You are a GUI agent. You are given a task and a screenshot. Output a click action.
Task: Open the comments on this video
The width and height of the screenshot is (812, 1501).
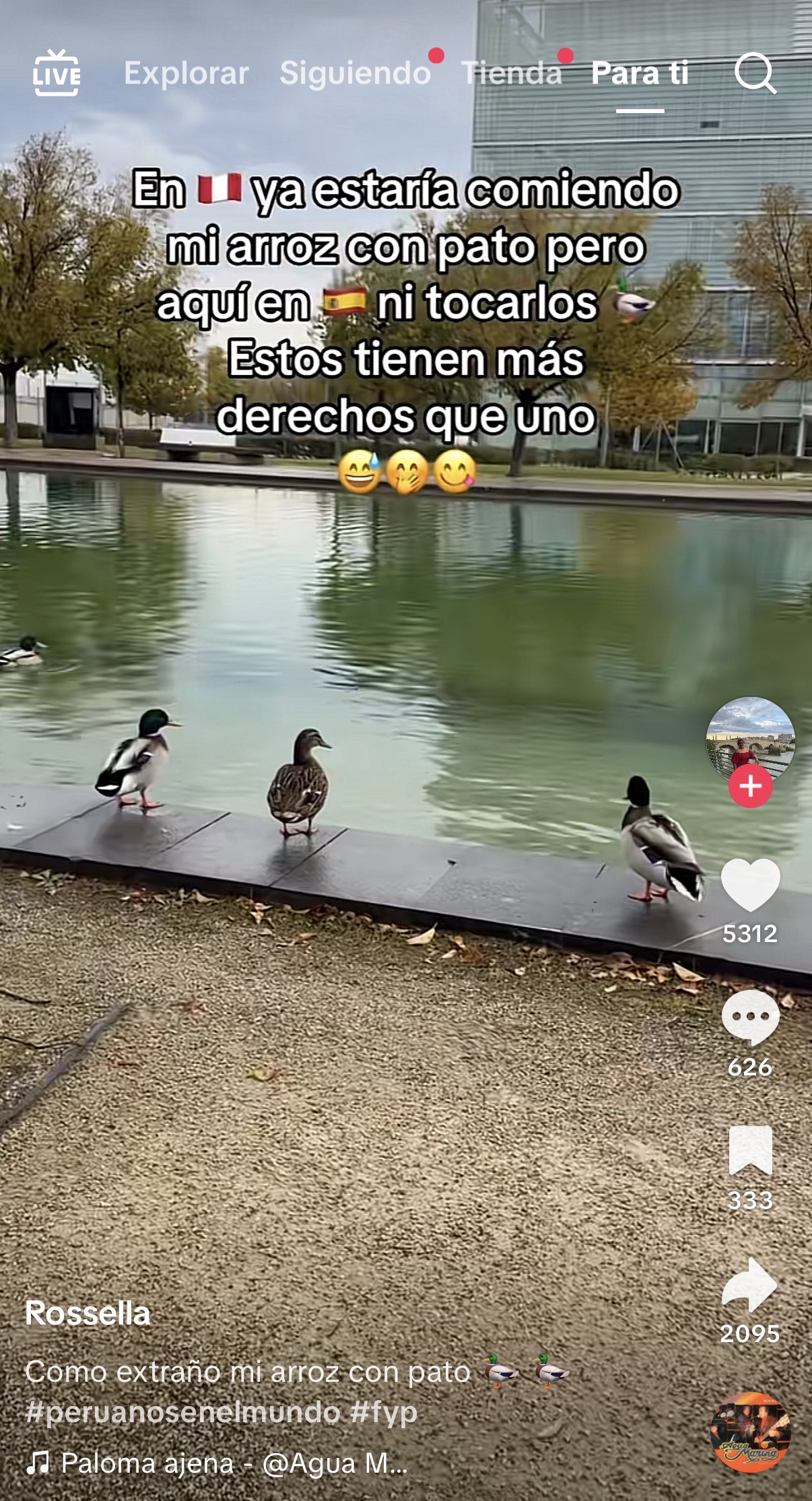(x=750, y=1018)
